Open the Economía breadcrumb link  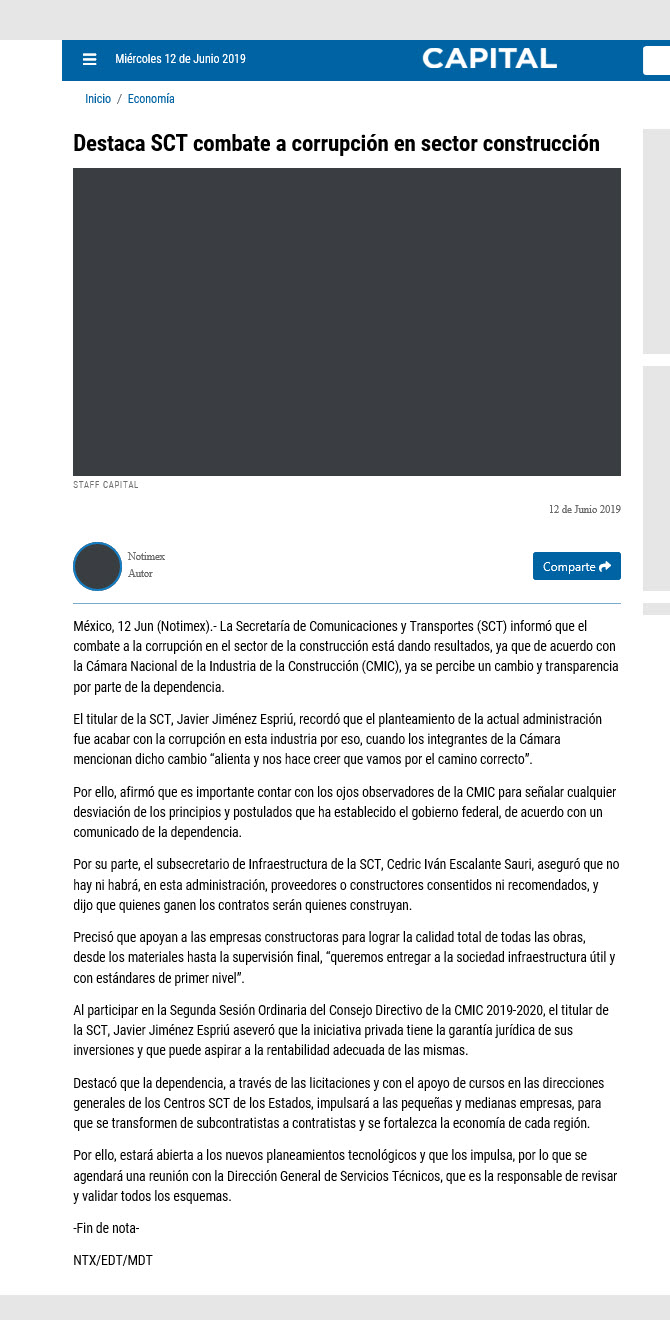coord(151,99)
